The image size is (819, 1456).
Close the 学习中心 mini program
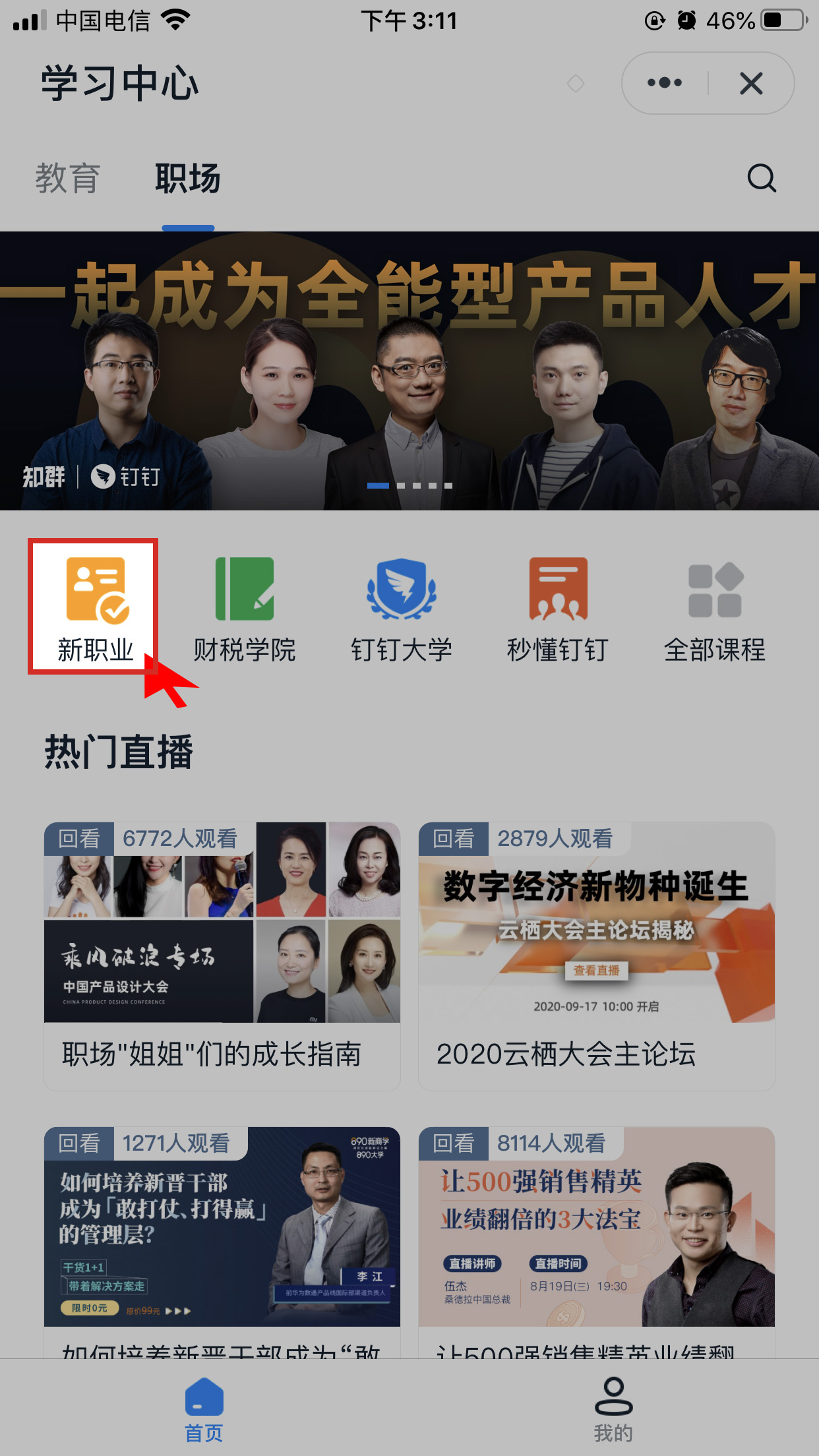pos(751,83)
